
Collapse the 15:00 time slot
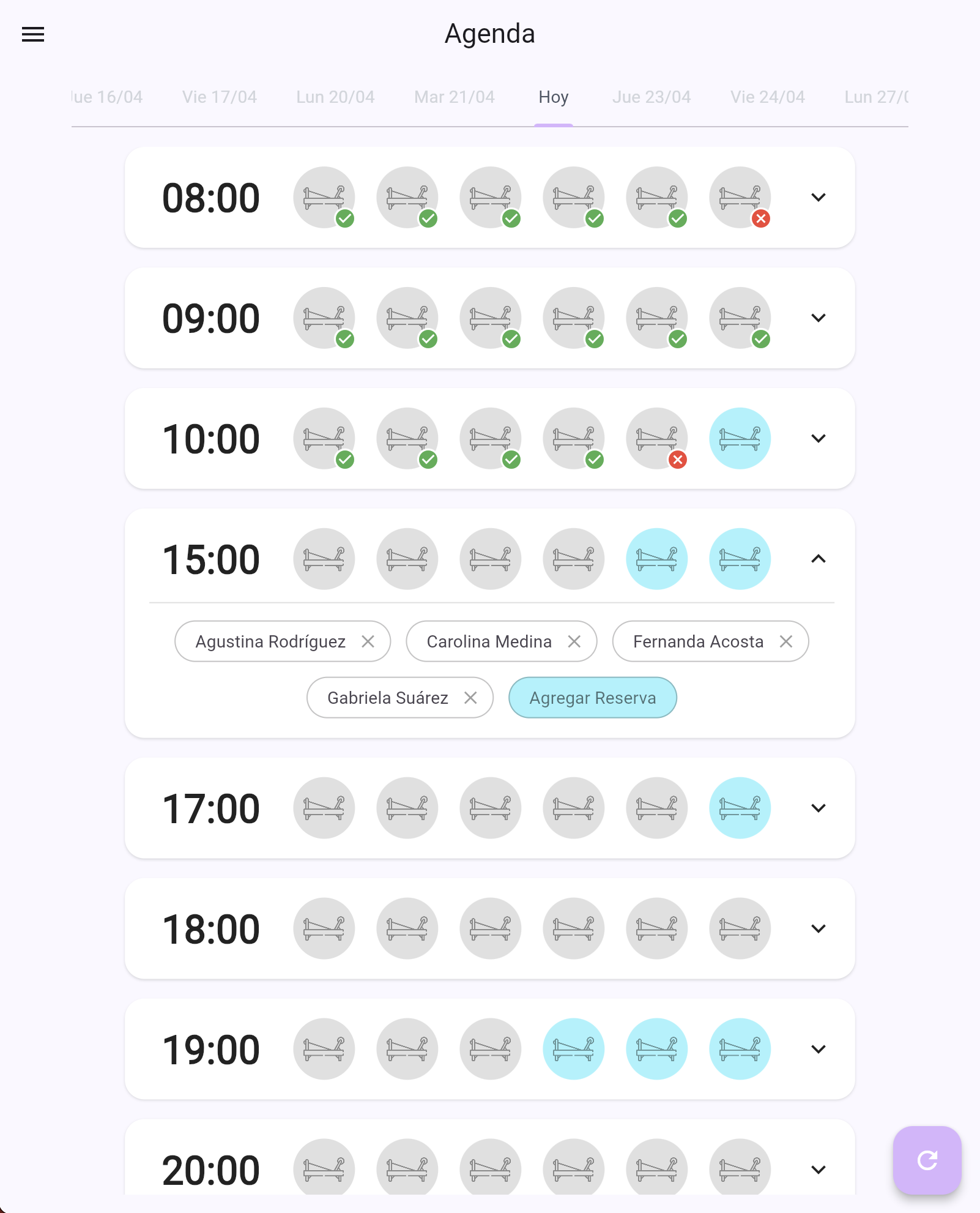click(818, 559)
